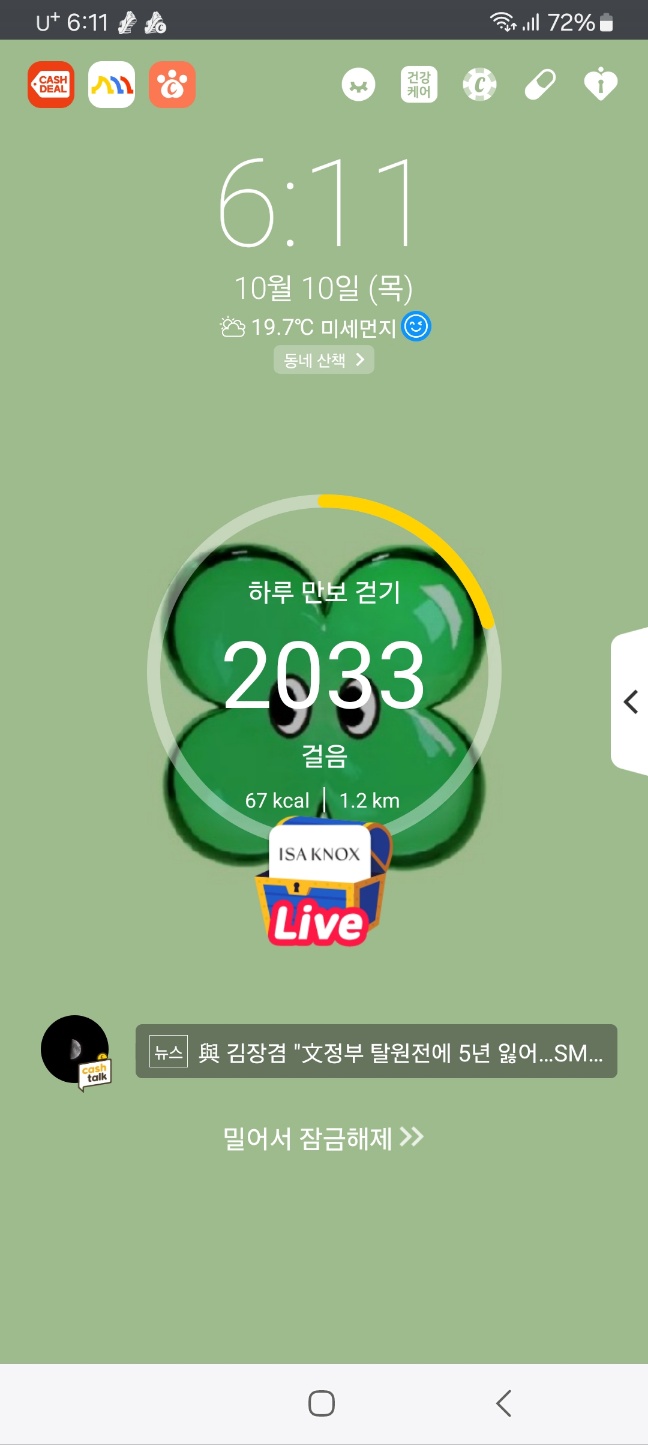Open the cash coin icon
This screenshot has height=1445, width=648.
click(480, 86)
